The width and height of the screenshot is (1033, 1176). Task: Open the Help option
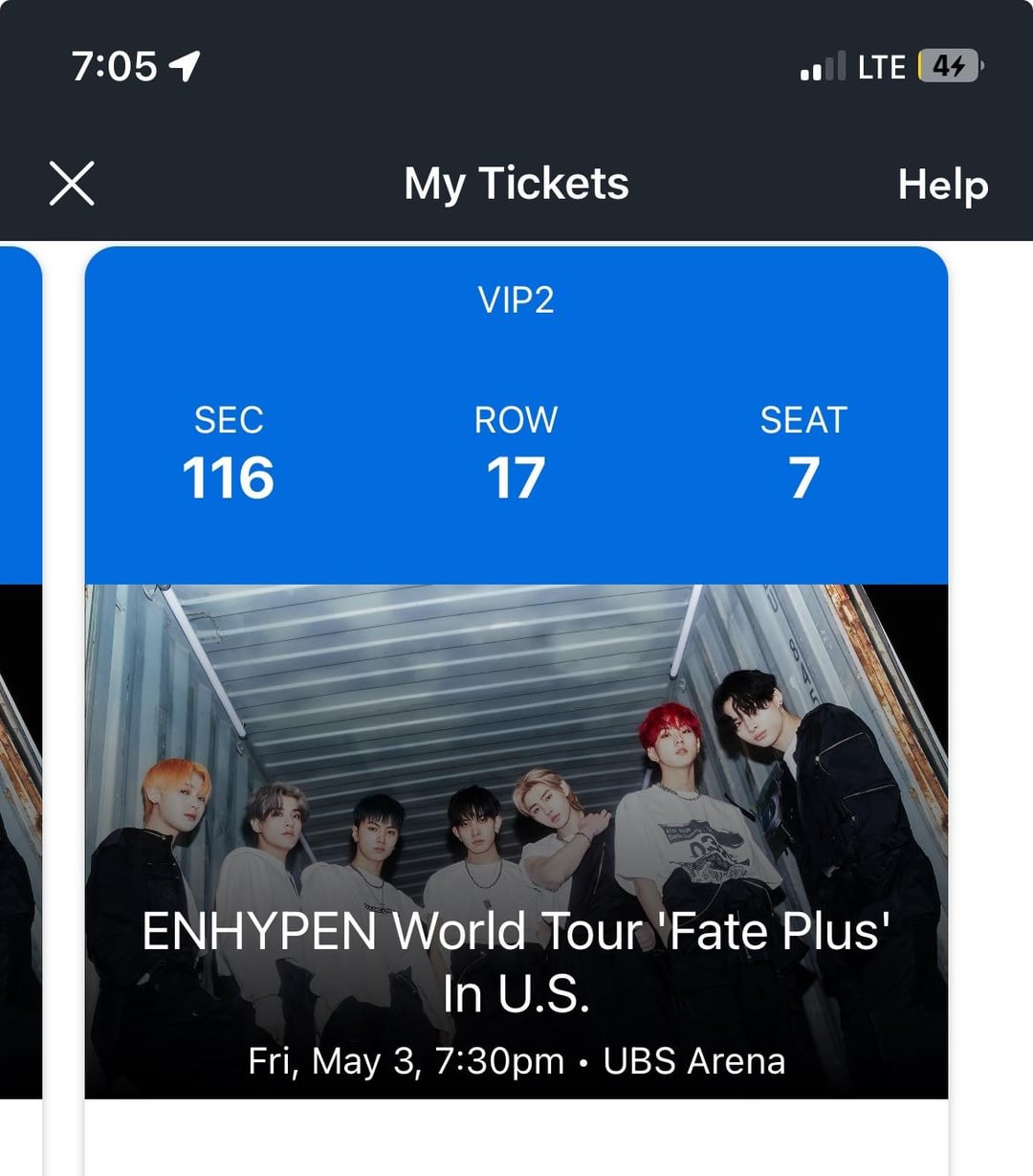942,185
